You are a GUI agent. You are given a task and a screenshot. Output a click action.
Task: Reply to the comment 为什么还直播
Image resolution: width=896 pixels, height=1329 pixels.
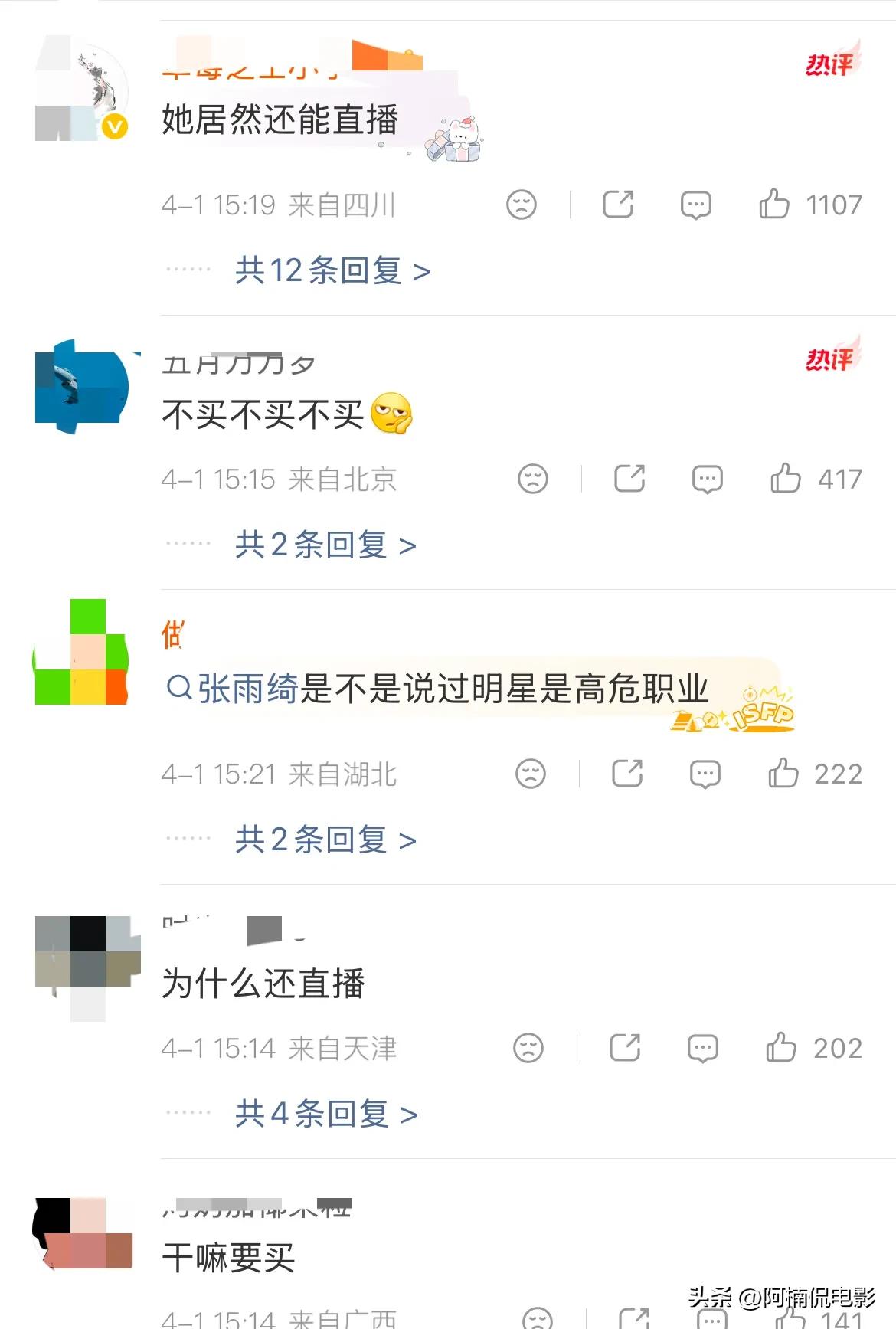(702, 1047)
